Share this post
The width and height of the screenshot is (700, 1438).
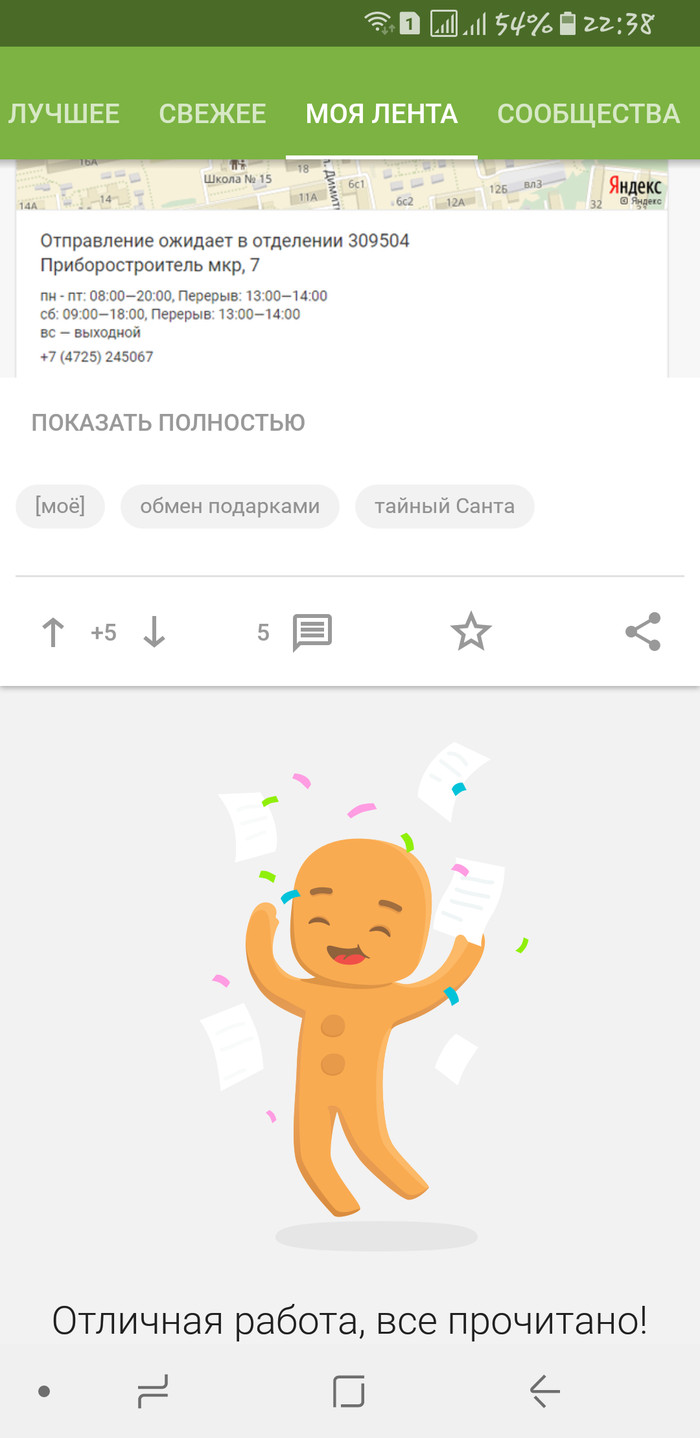(x=643, y=632)
